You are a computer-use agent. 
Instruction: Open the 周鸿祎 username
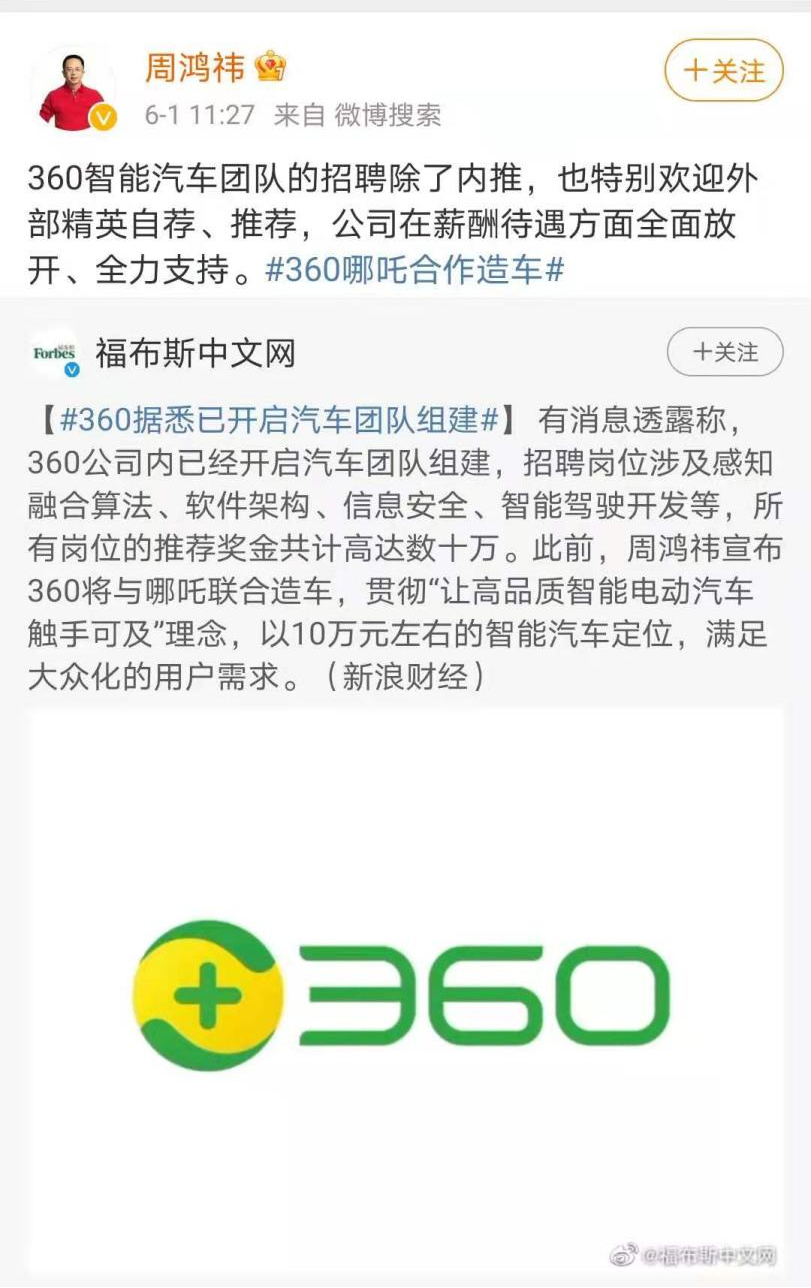[196, 68]
